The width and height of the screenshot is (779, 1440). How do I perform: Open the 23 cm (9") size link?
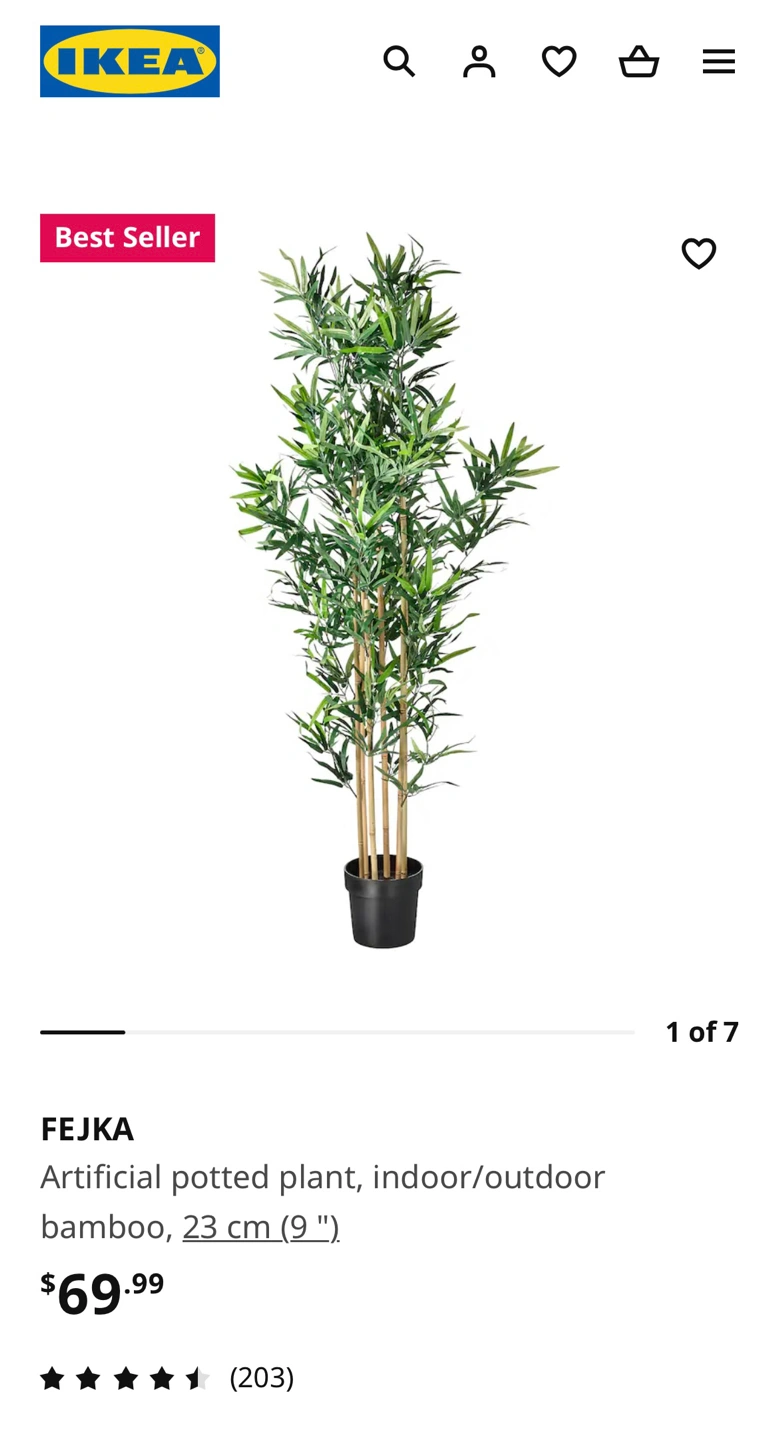(261, 1226)
